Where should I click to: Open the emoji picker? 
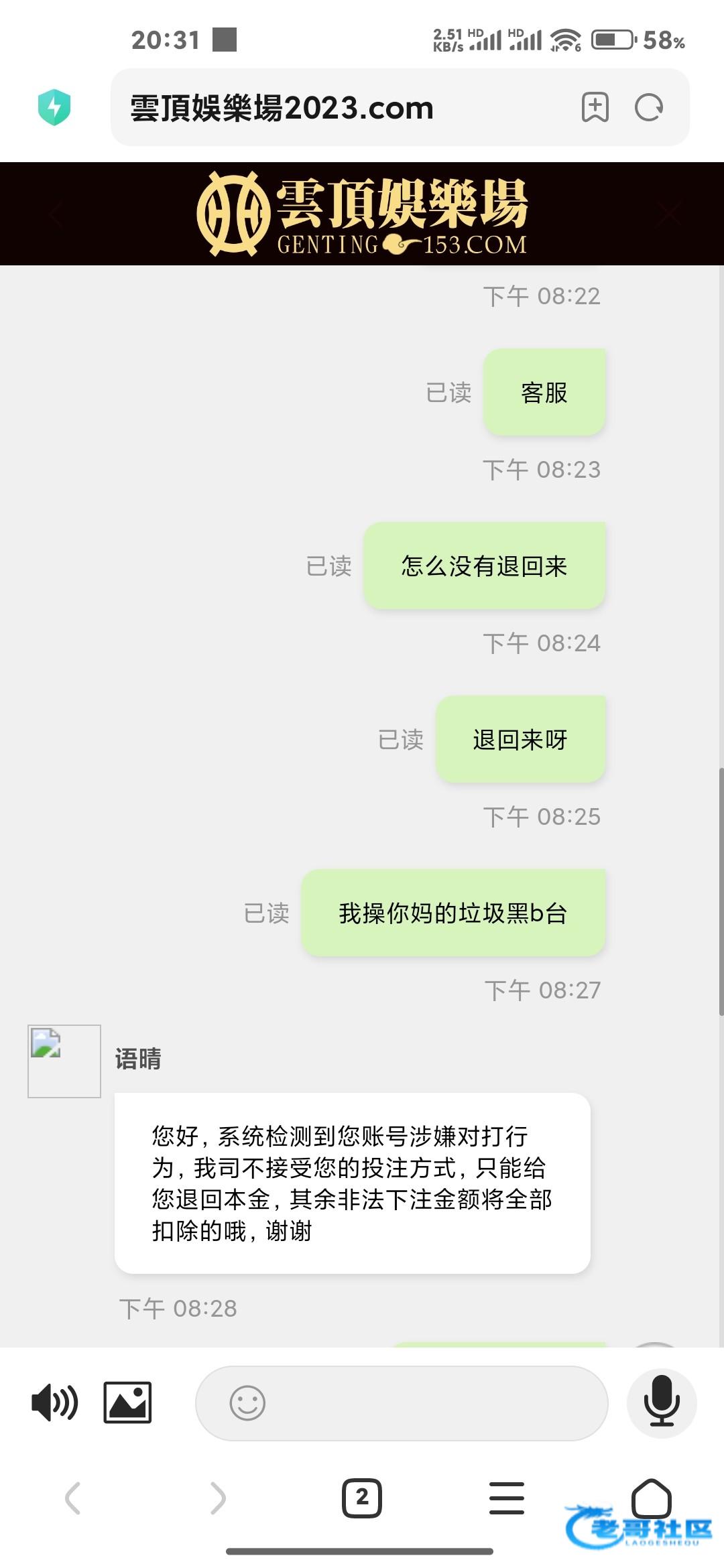[x=247, y=1402]
